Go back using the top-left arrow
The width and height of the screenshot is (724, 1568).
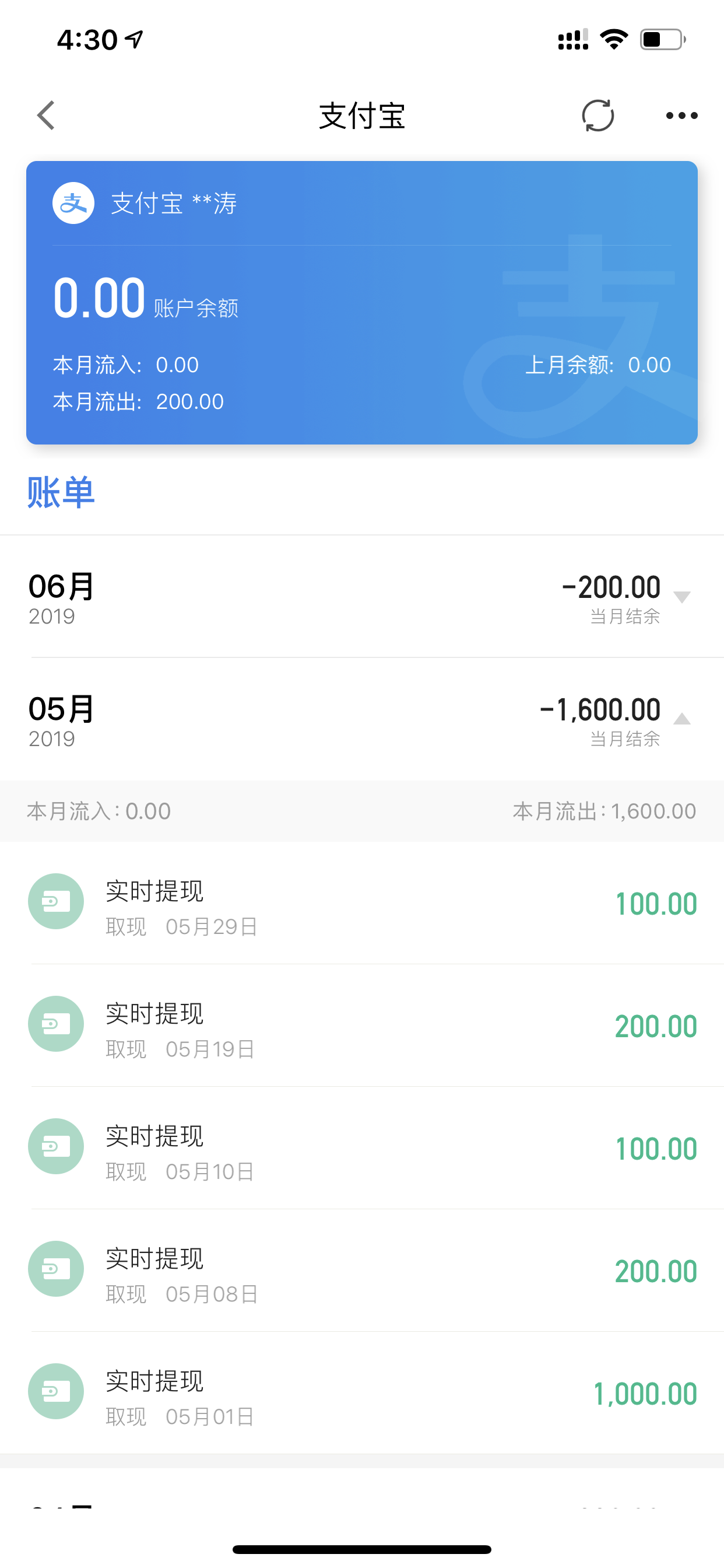coord(46,116)
